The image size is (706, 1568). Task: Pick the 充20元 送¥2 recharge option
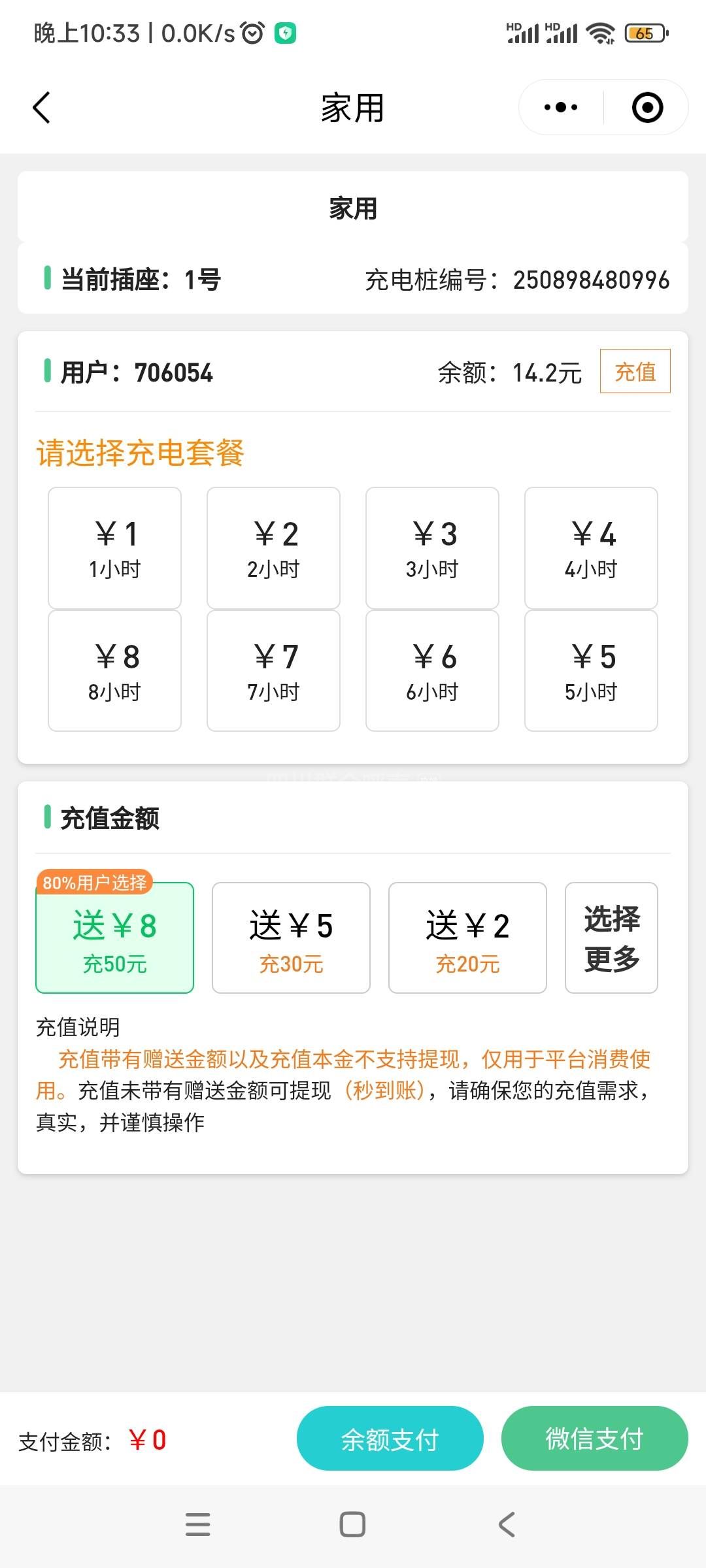coord(467,938)
